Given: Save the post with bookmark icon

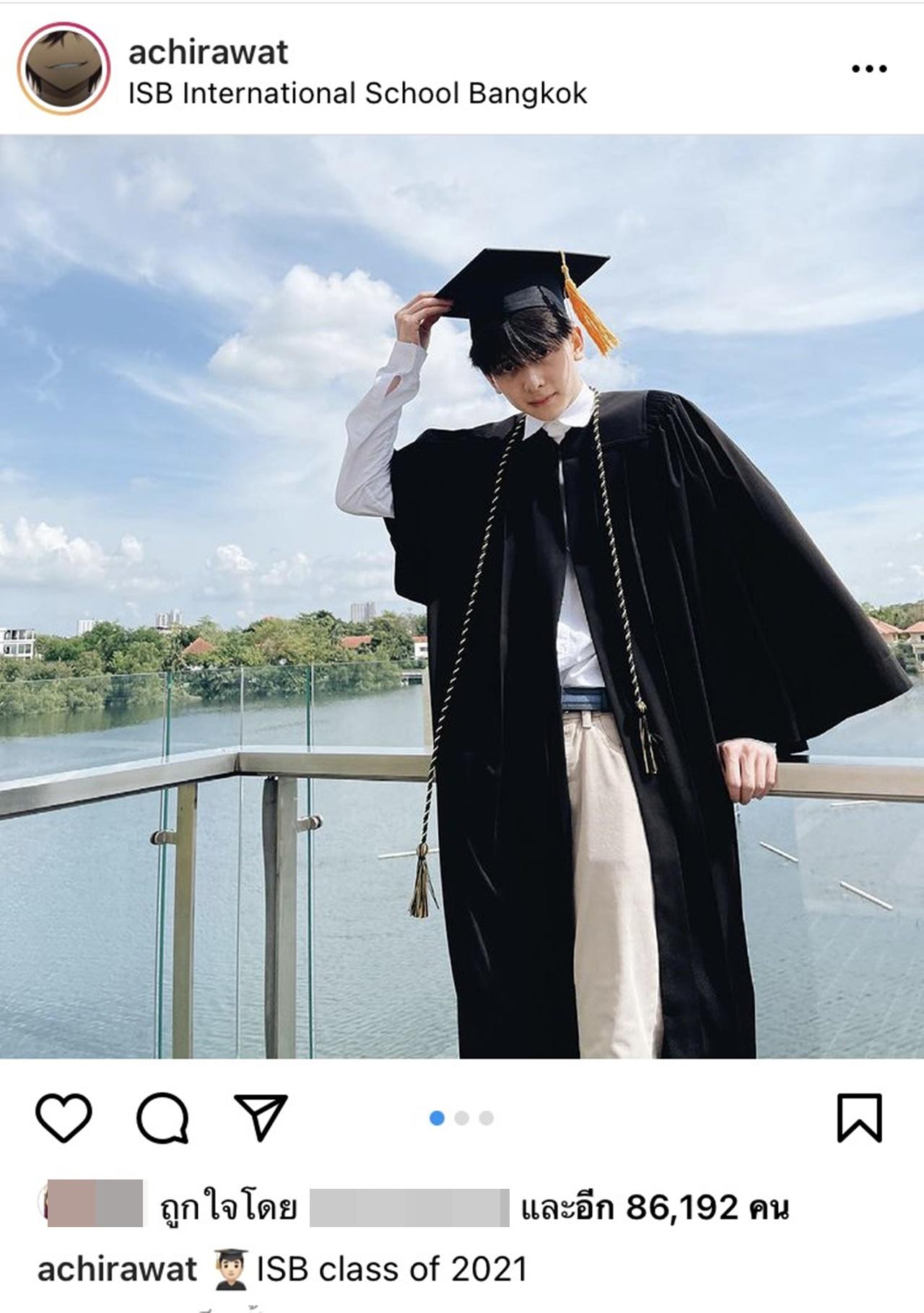Looking at the screenshot, I should (859, 1118).
